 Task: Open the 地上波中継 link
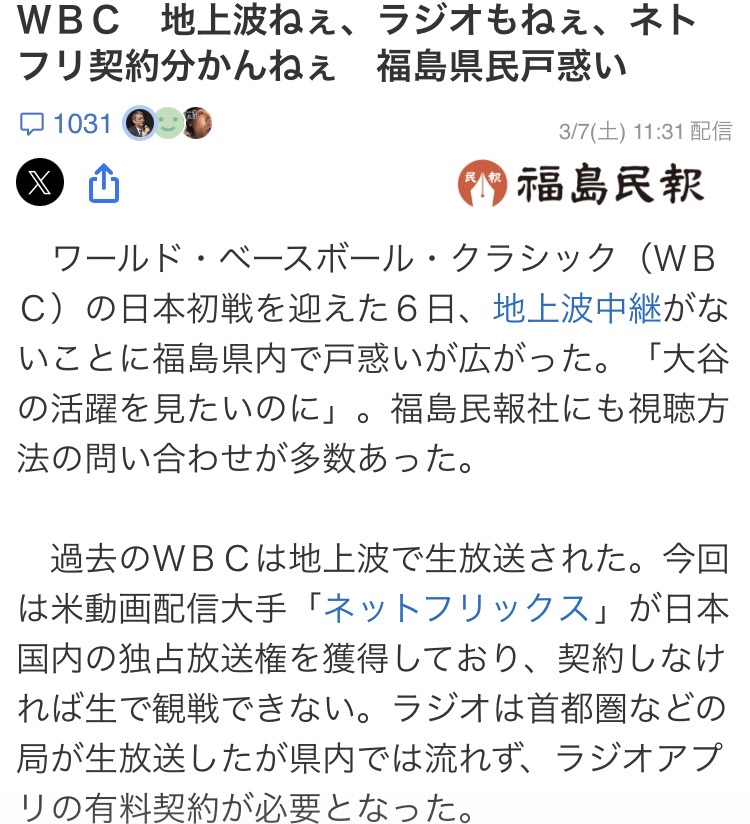[x=577, y=309]
